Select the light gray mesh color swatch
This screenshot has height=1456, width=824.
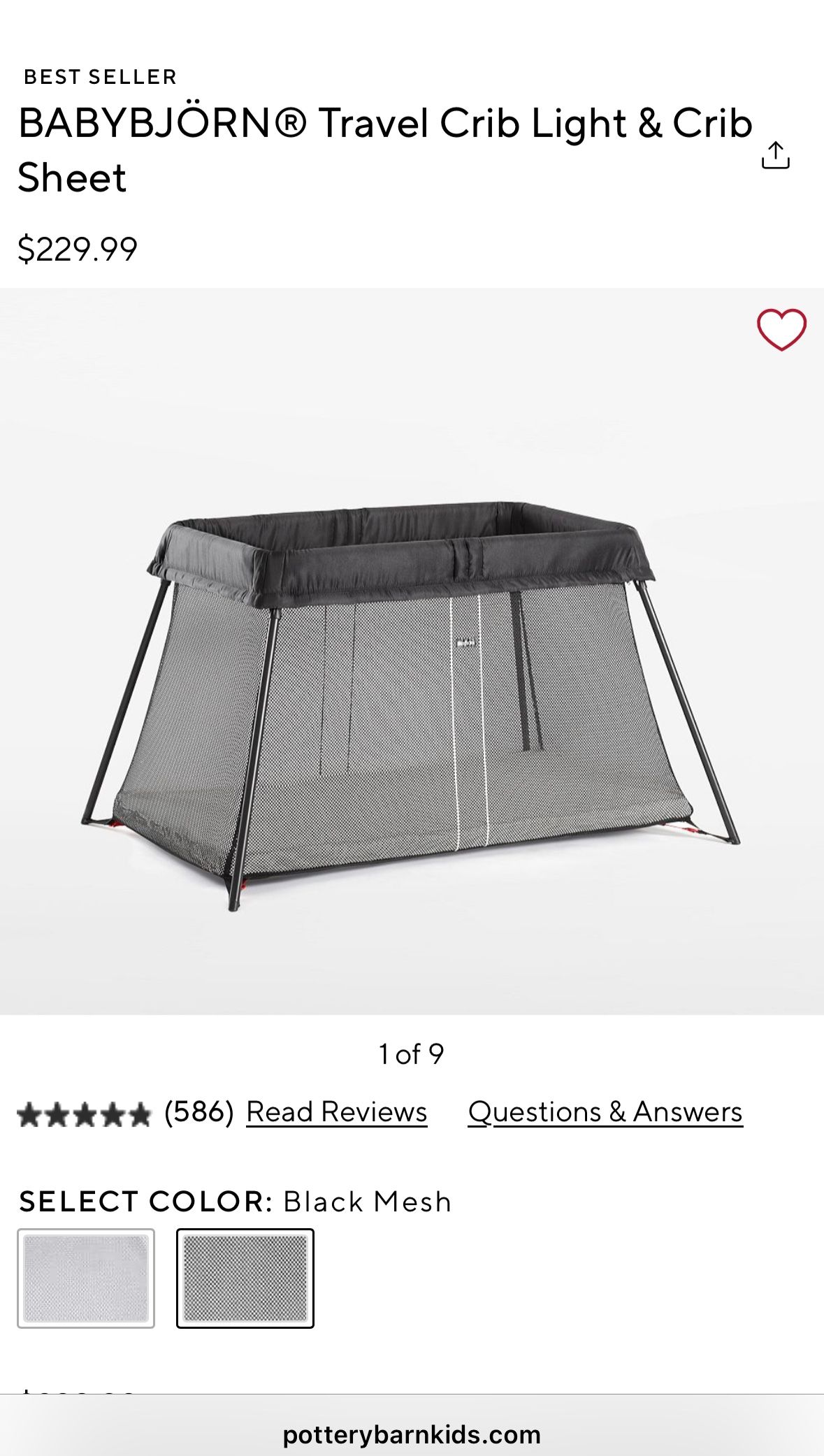coord(86,1278)
